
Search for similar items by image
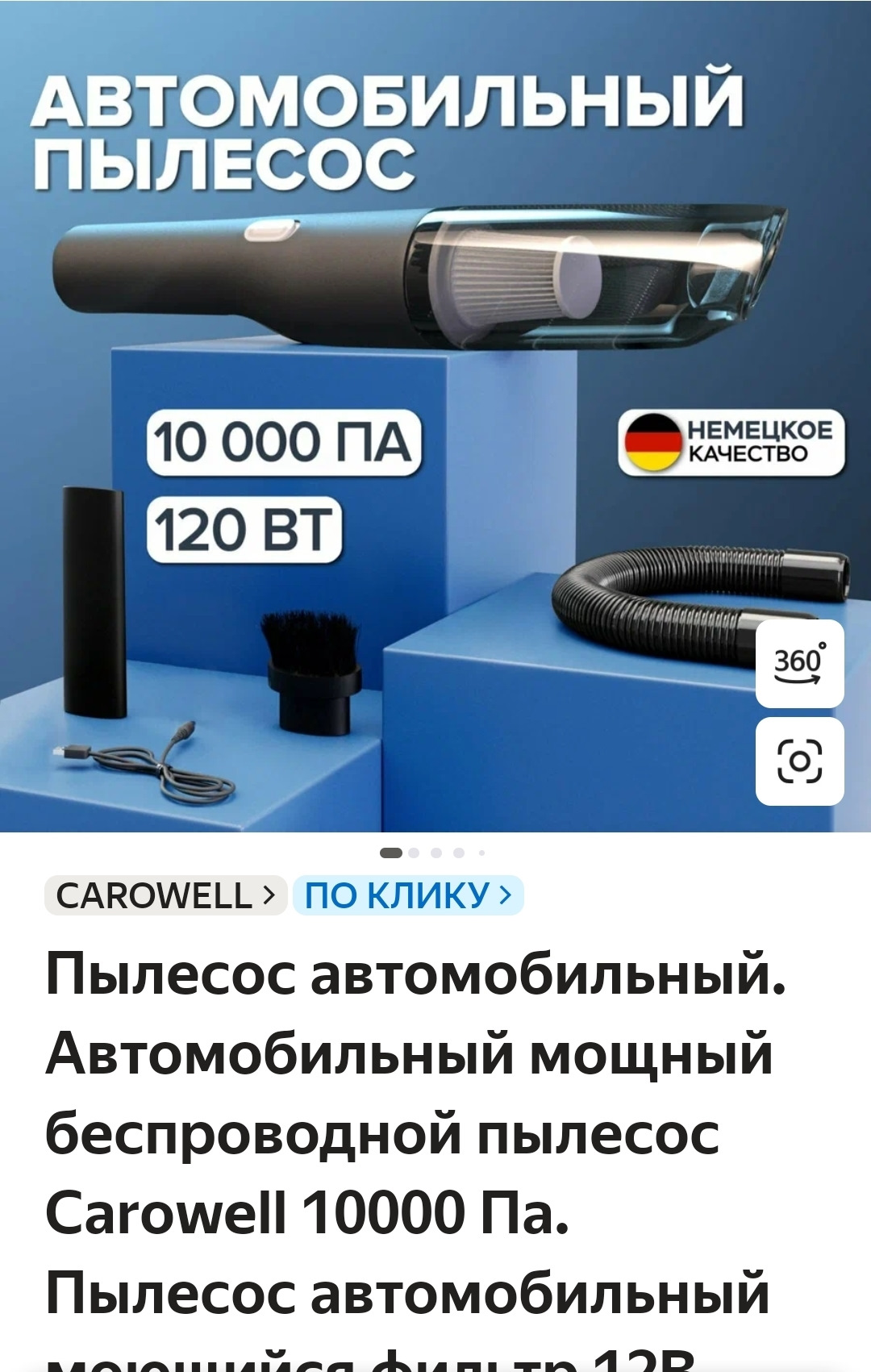[798, 761]
